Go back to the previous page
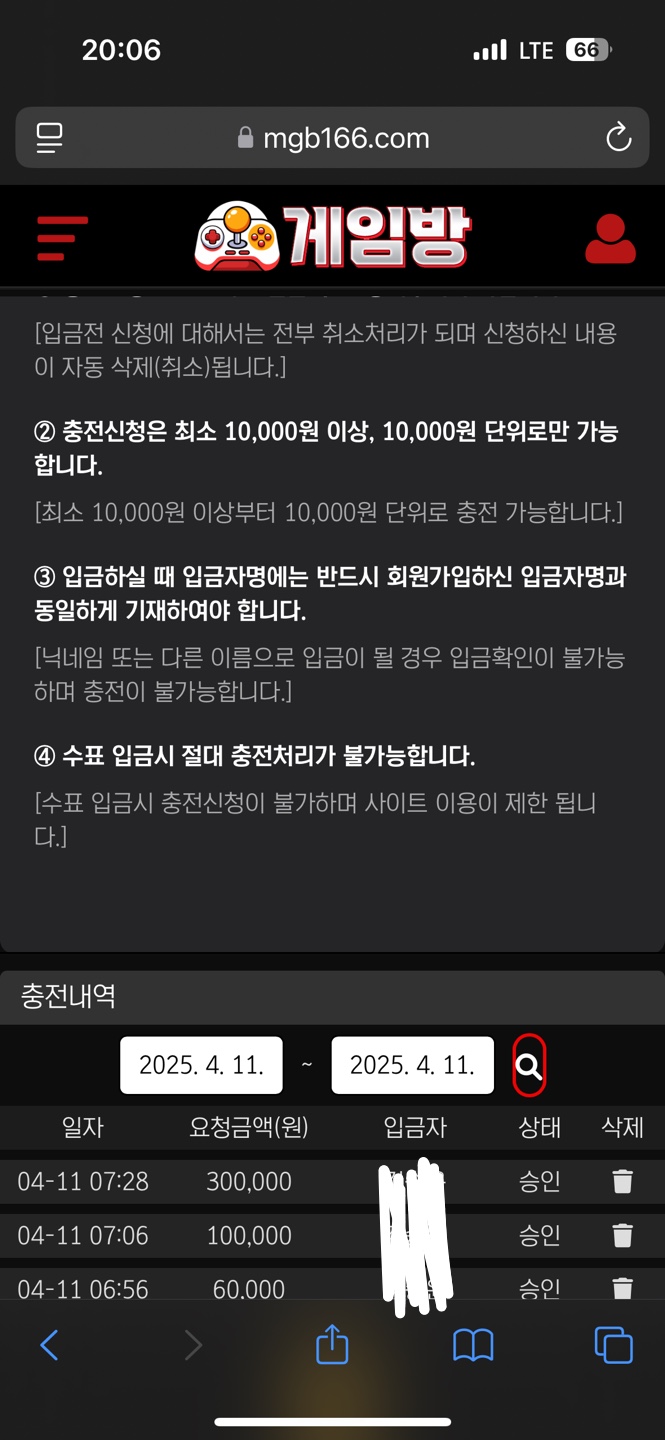 (x=49, y=1345)
